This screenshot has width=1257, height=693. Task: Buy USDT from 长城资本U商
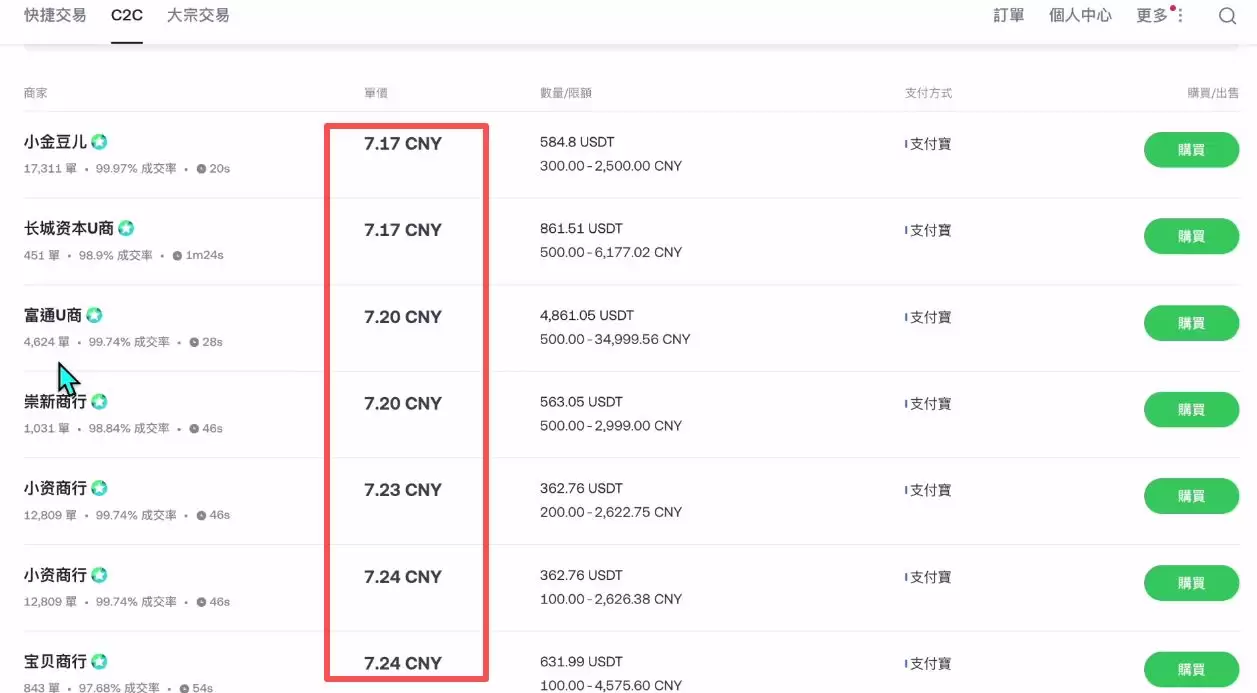pos(1191,237)
